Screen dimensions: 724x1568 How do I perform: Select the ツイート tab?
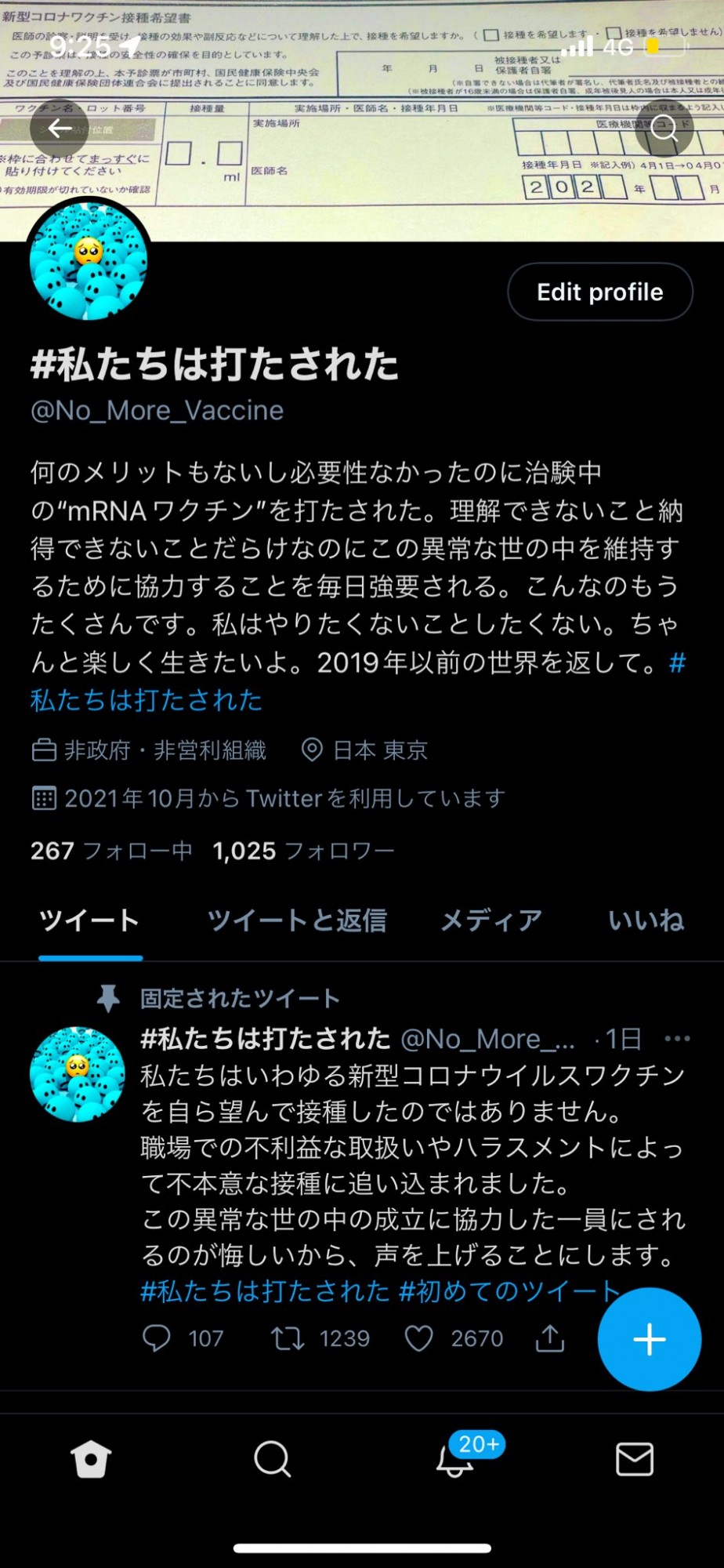pos(89,920)
